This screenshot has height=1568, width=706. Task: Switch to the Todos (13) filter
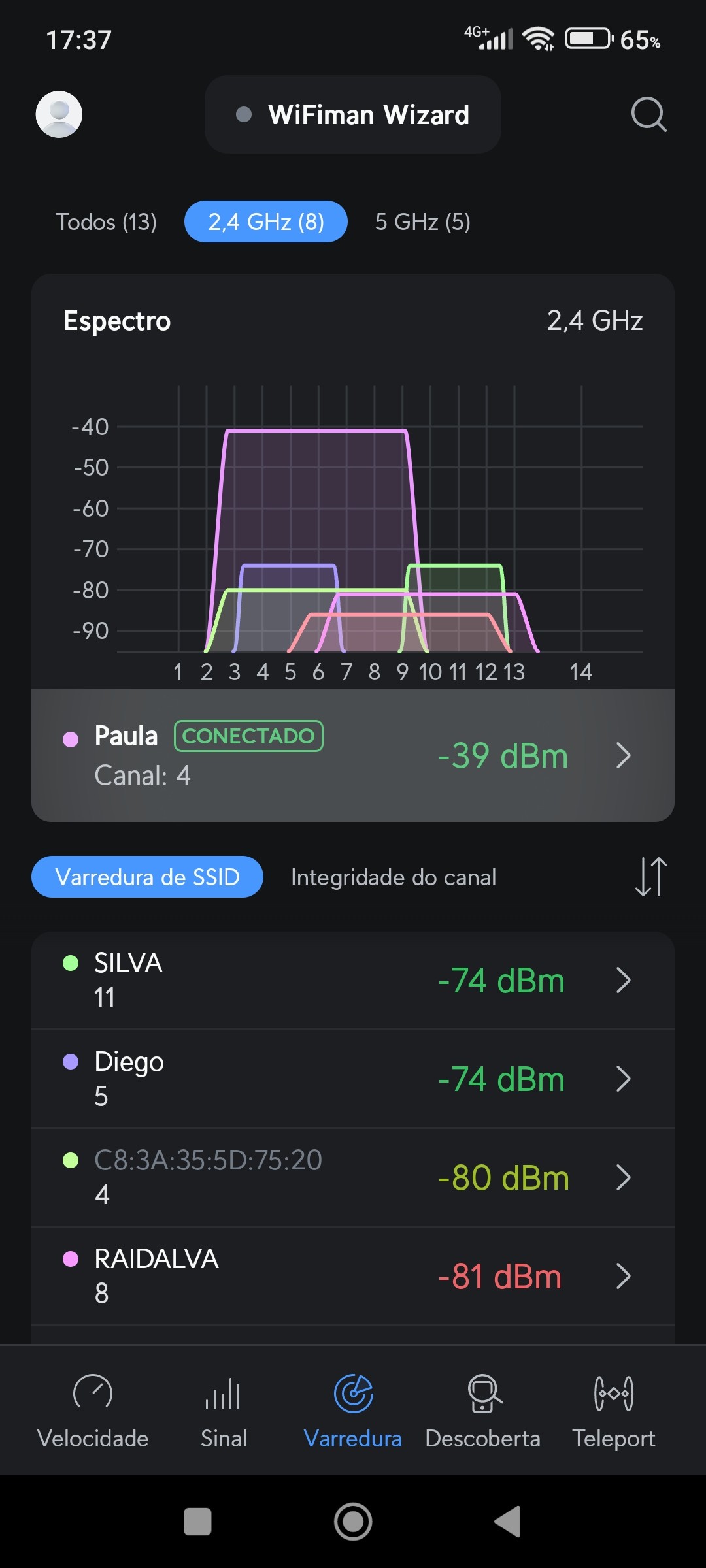coord(106,222)
